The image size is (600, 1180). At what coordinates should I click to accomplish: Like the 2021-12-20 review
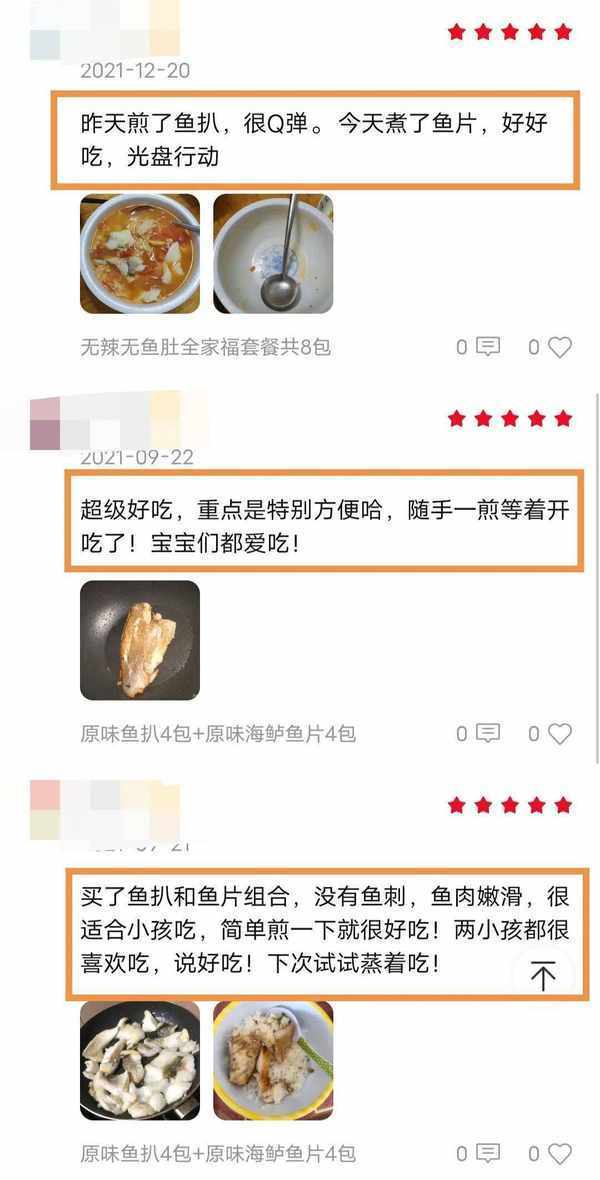coord(560,347)
